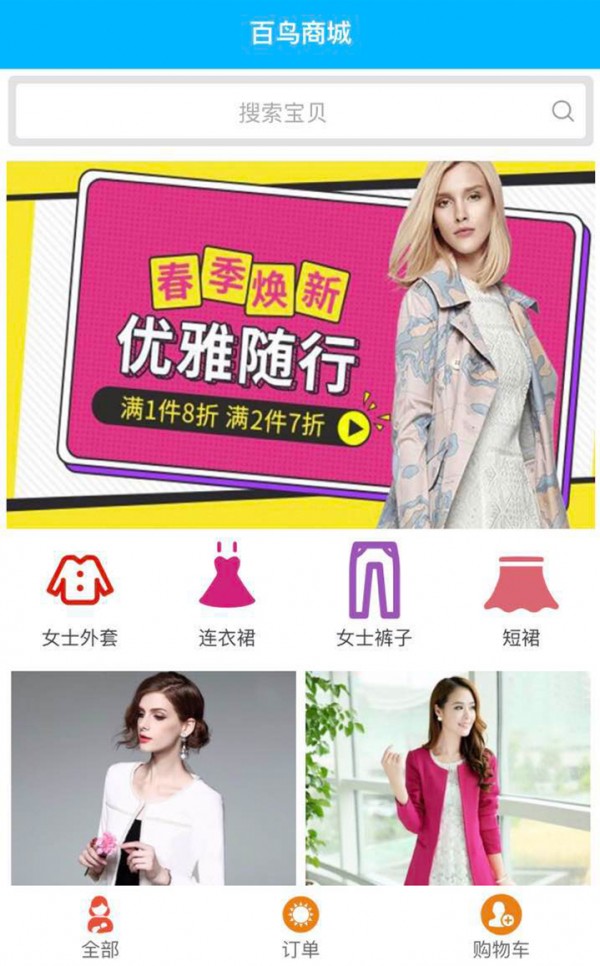Switch to the 全部 tab
Image resolution: width=600 pixels, height=966 pixels.
99,927
